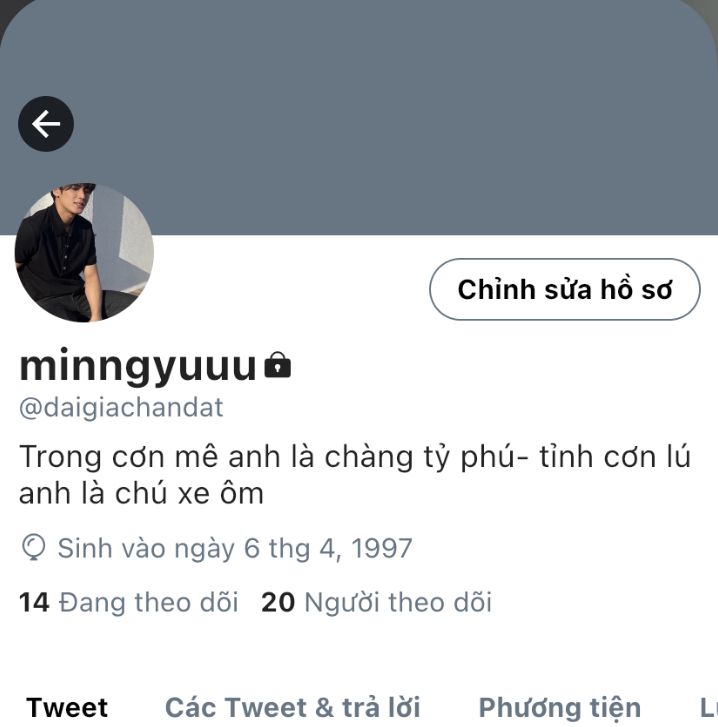Go back using the arrow icon
718x727 pixels.
click(46, 124)
